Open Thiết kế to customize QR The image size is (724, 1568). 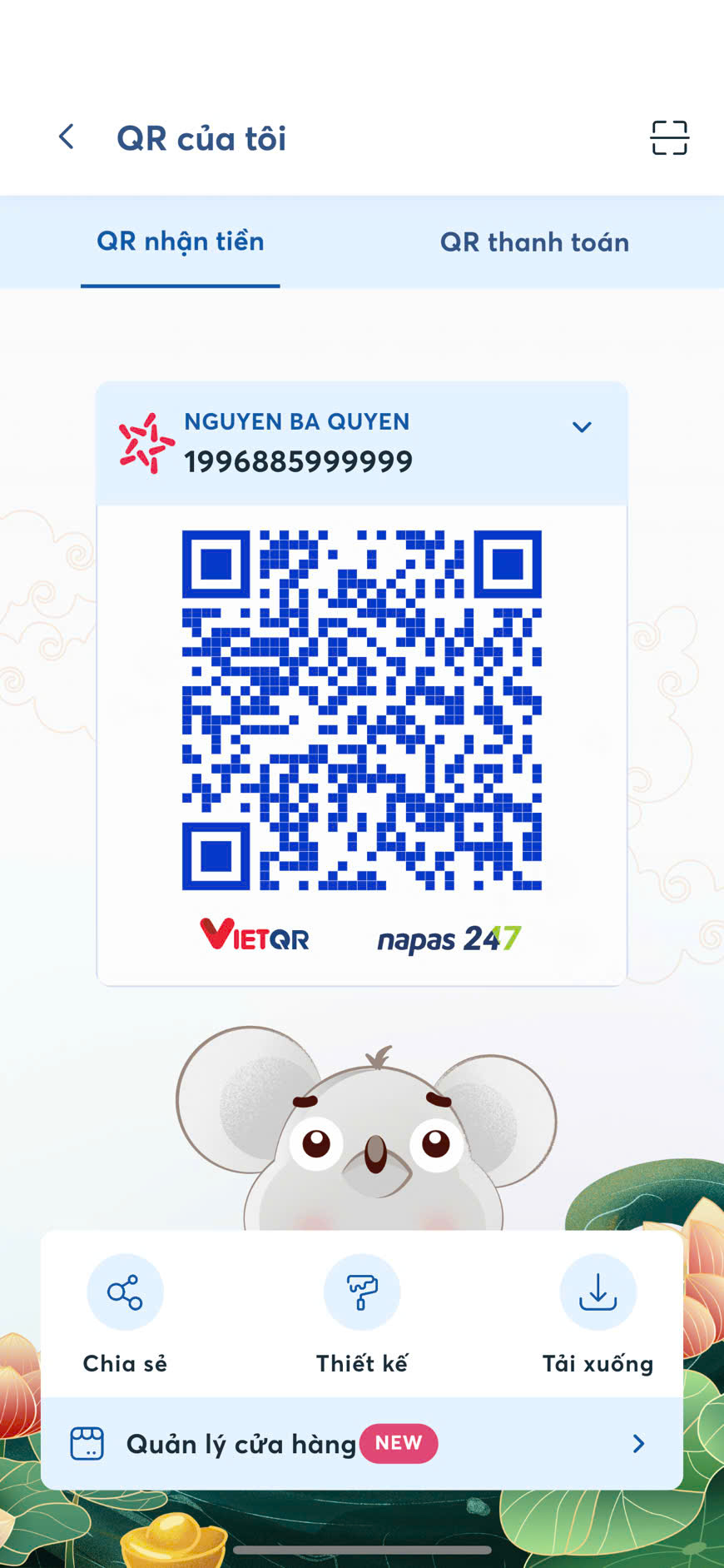tap(361, 1293)
